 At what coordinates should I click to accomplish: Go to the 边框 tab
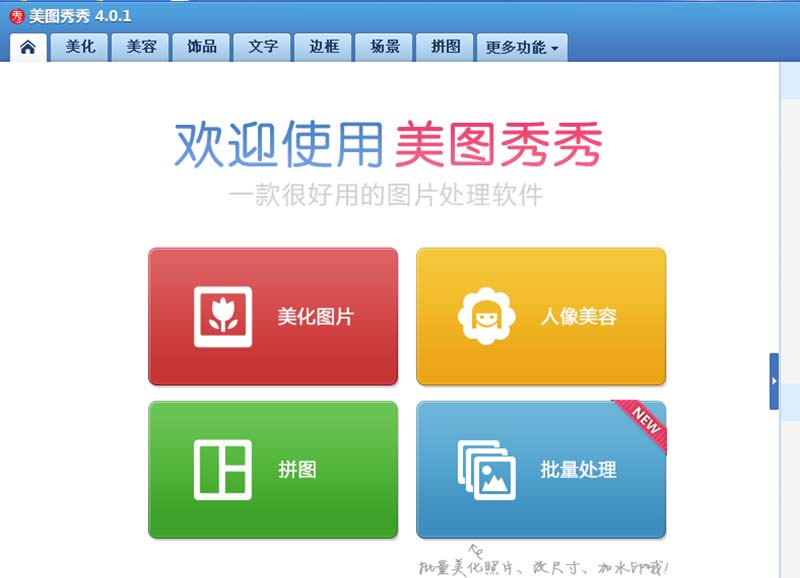[x=323, y=47]
